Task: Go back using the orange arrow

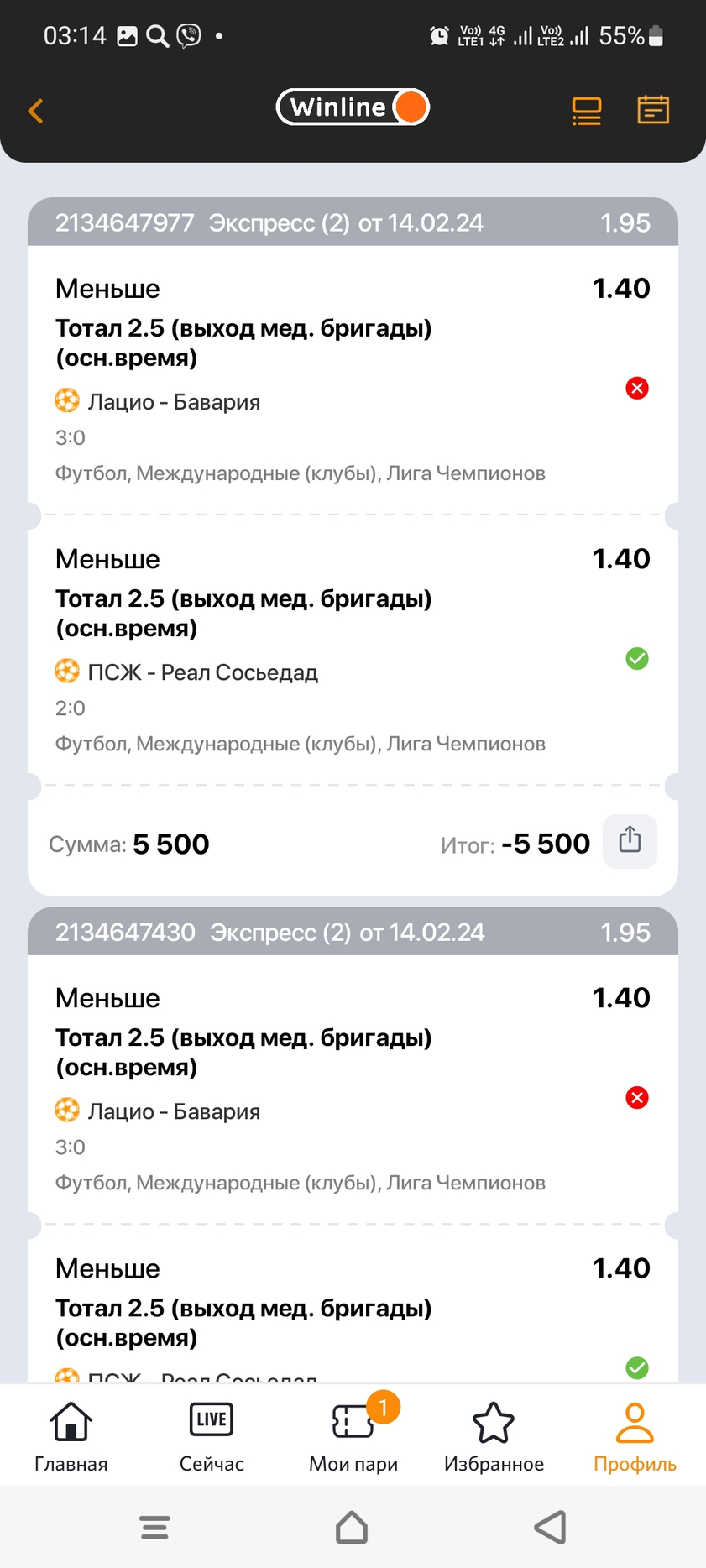Action: pos(35,111)
